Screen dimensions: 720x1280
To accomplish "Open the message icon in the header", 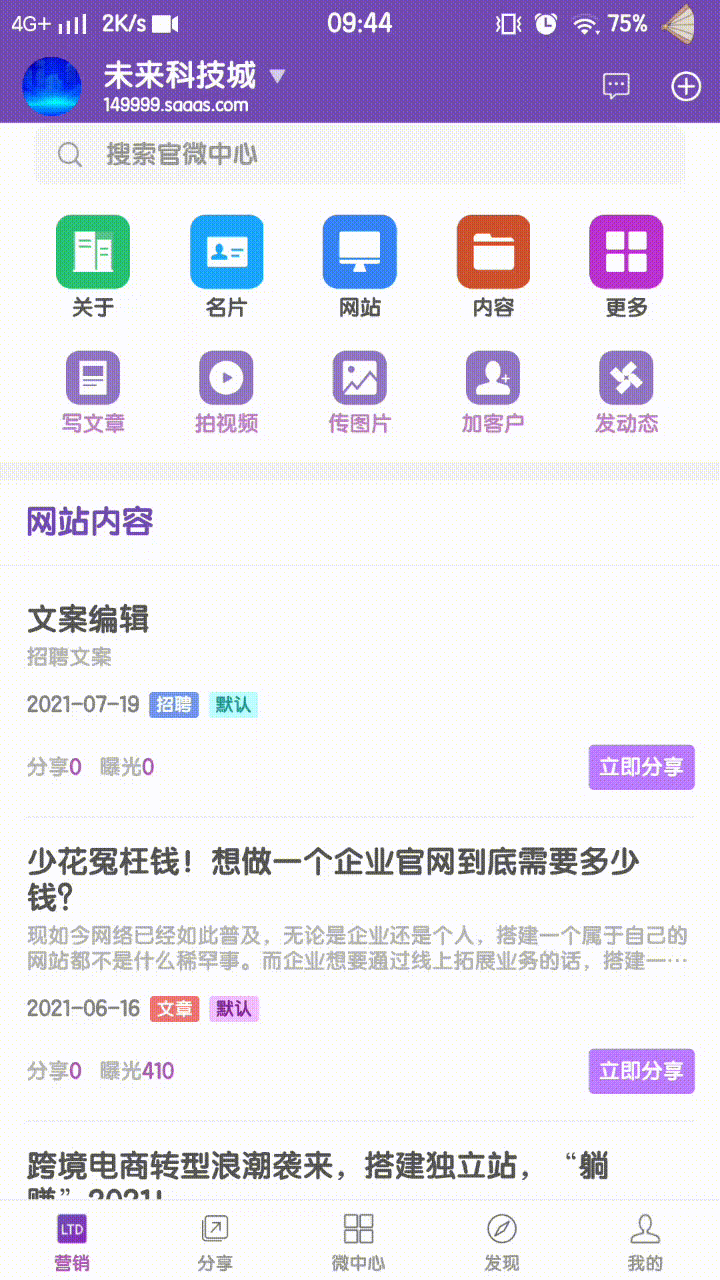I will (616, 86).
